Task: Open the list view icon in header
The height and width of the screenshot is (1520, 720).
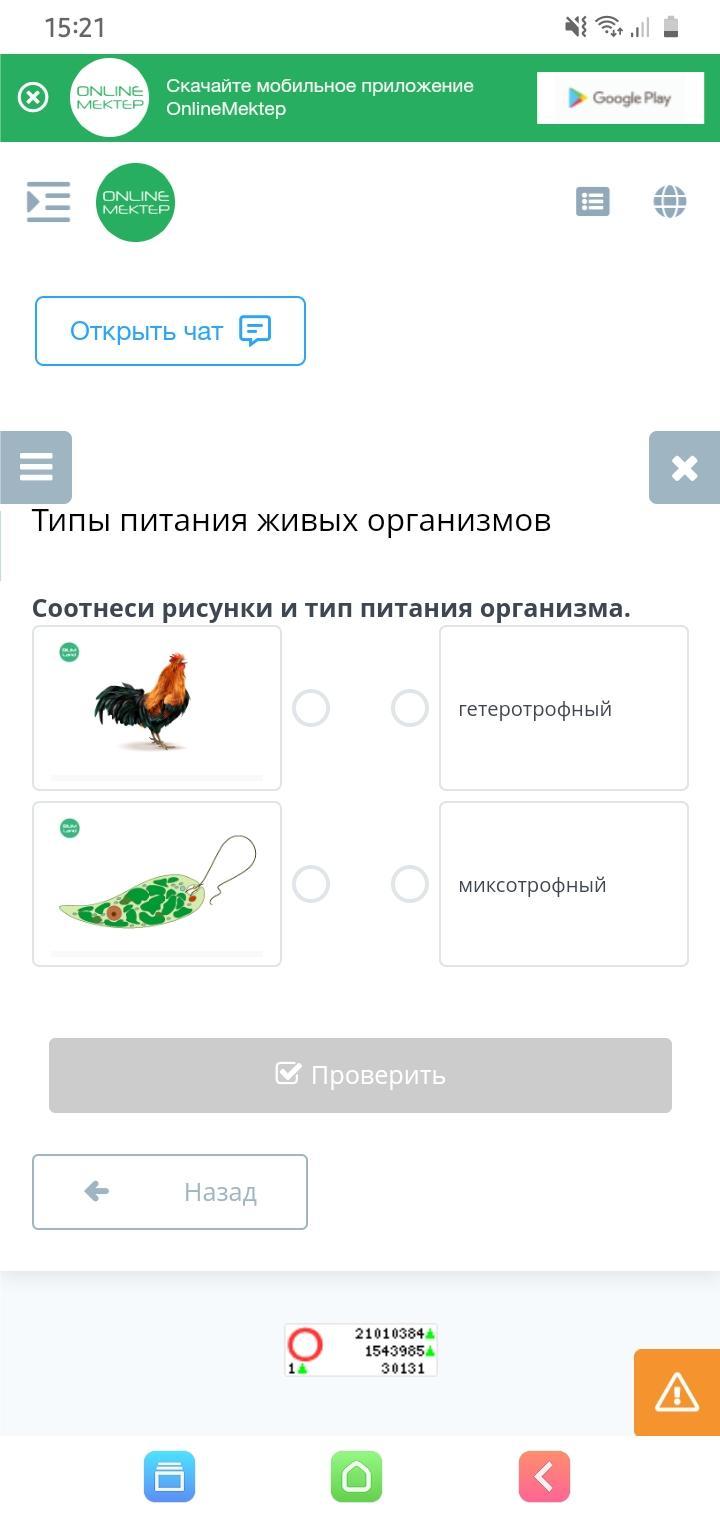Action: click(x=593, y=202)
